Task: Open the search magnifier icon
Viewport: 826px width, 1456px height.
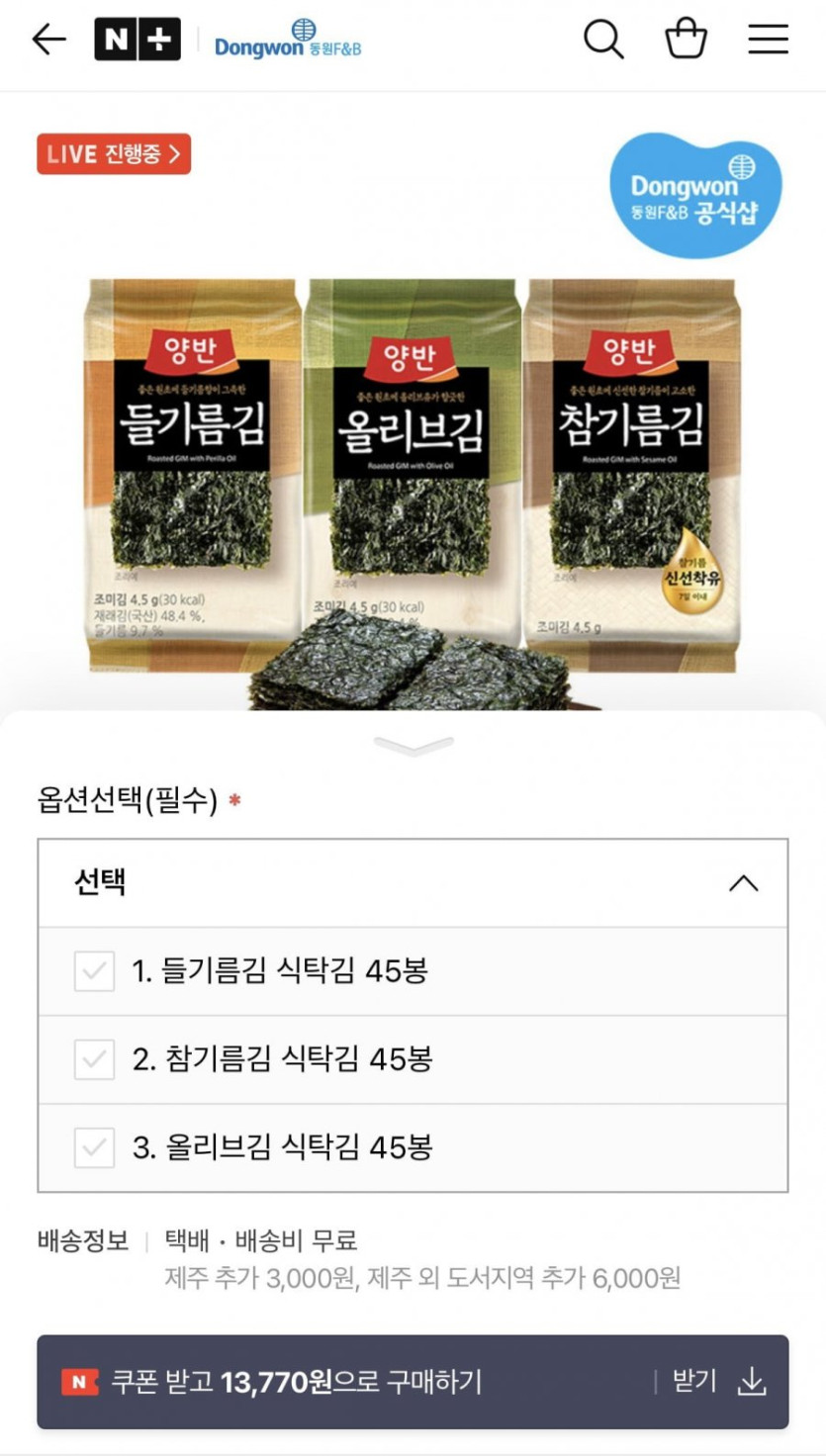Action: tap(603, 40)
